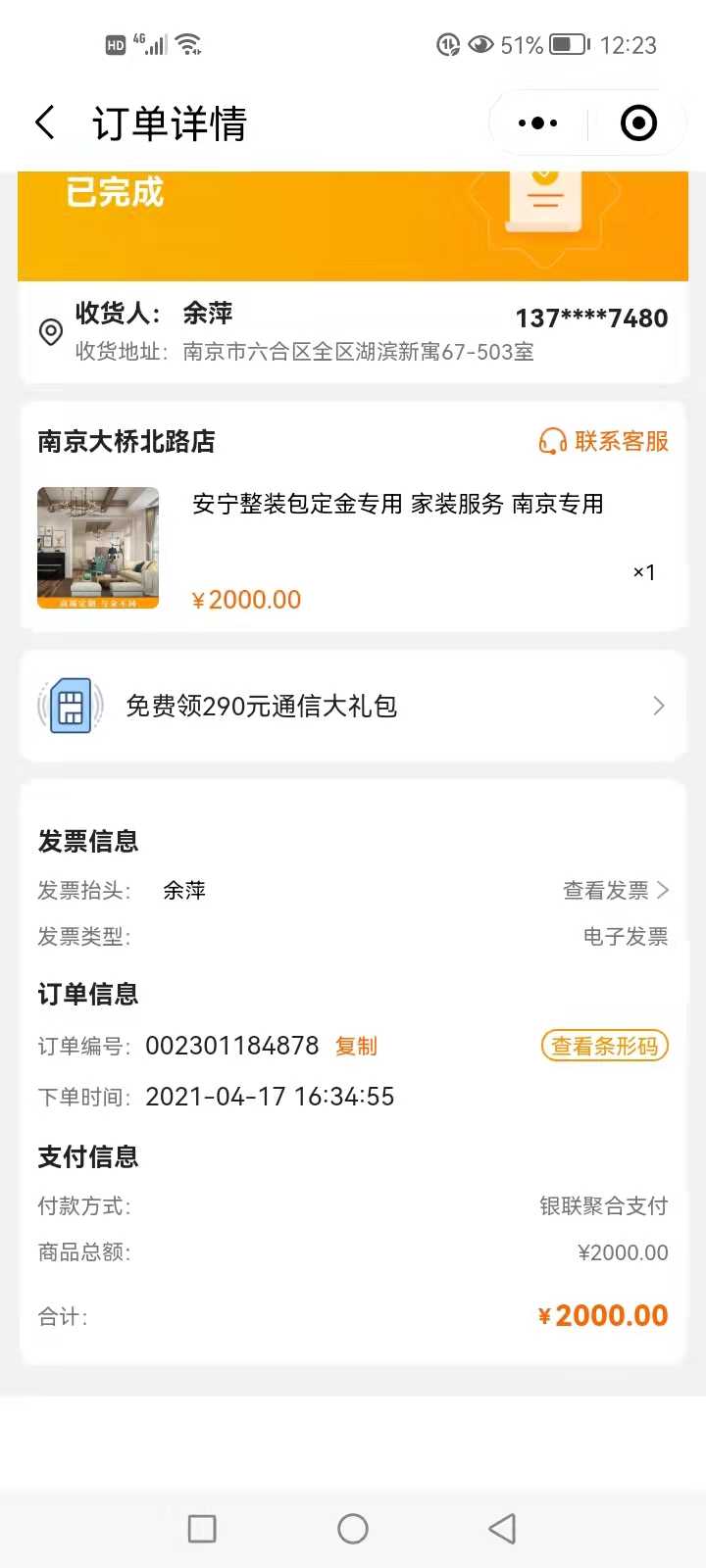The height and width of the screenshot is (1568, 706).
Task: Tap the system home button
Action: coord(353,1529)
